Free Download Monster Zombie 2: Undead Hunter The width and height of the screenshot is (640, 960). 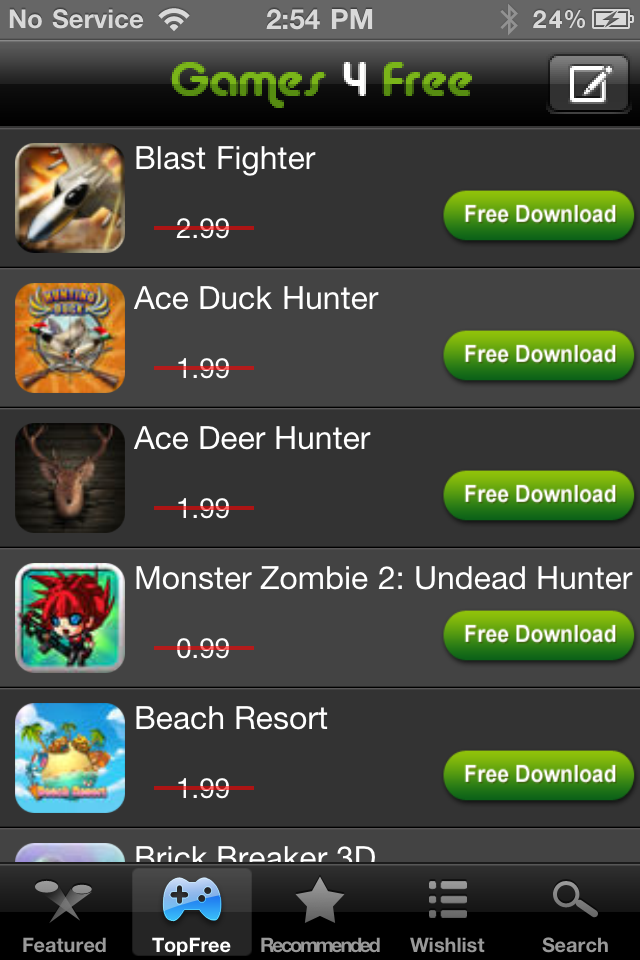coord(539,635)
